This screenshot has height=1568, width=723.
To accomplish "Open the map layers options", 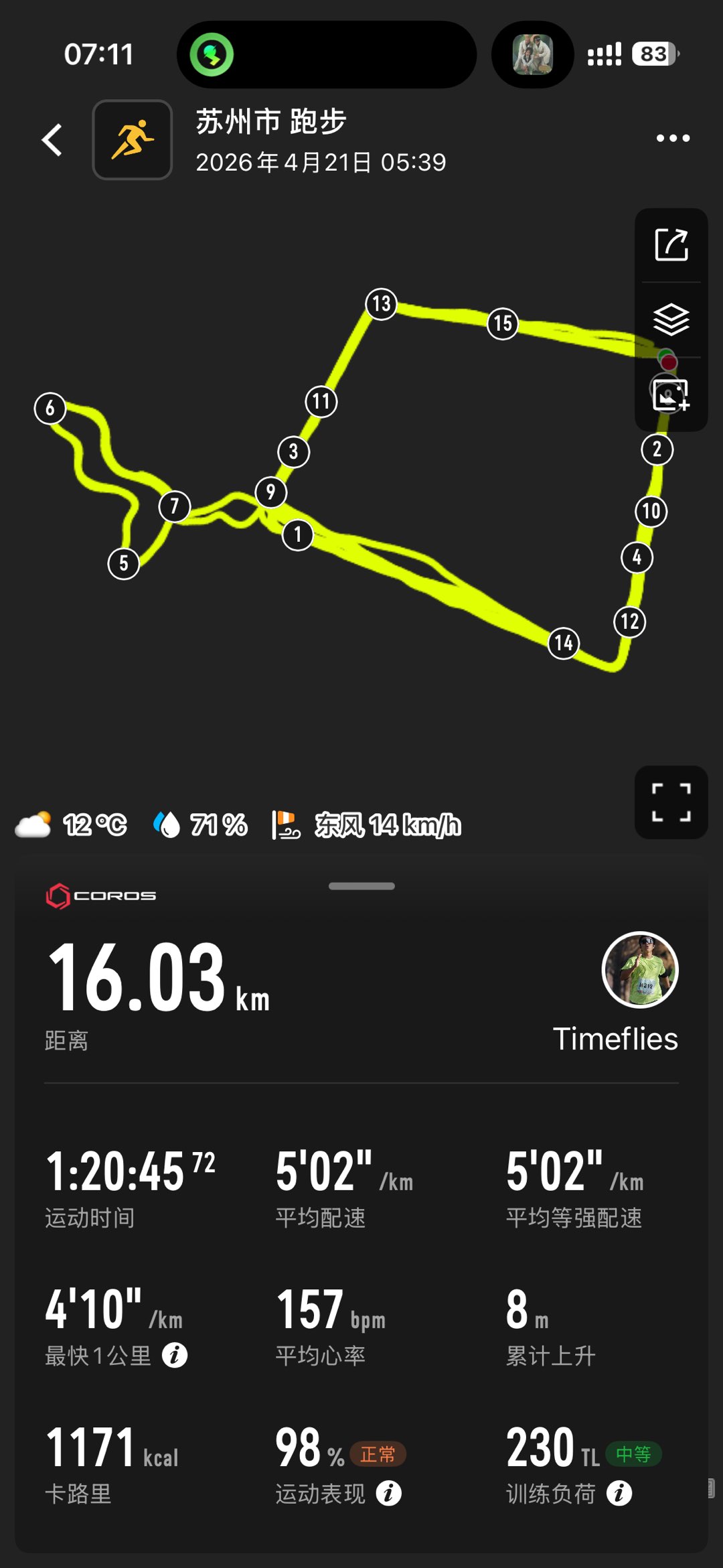I will 671,319.
